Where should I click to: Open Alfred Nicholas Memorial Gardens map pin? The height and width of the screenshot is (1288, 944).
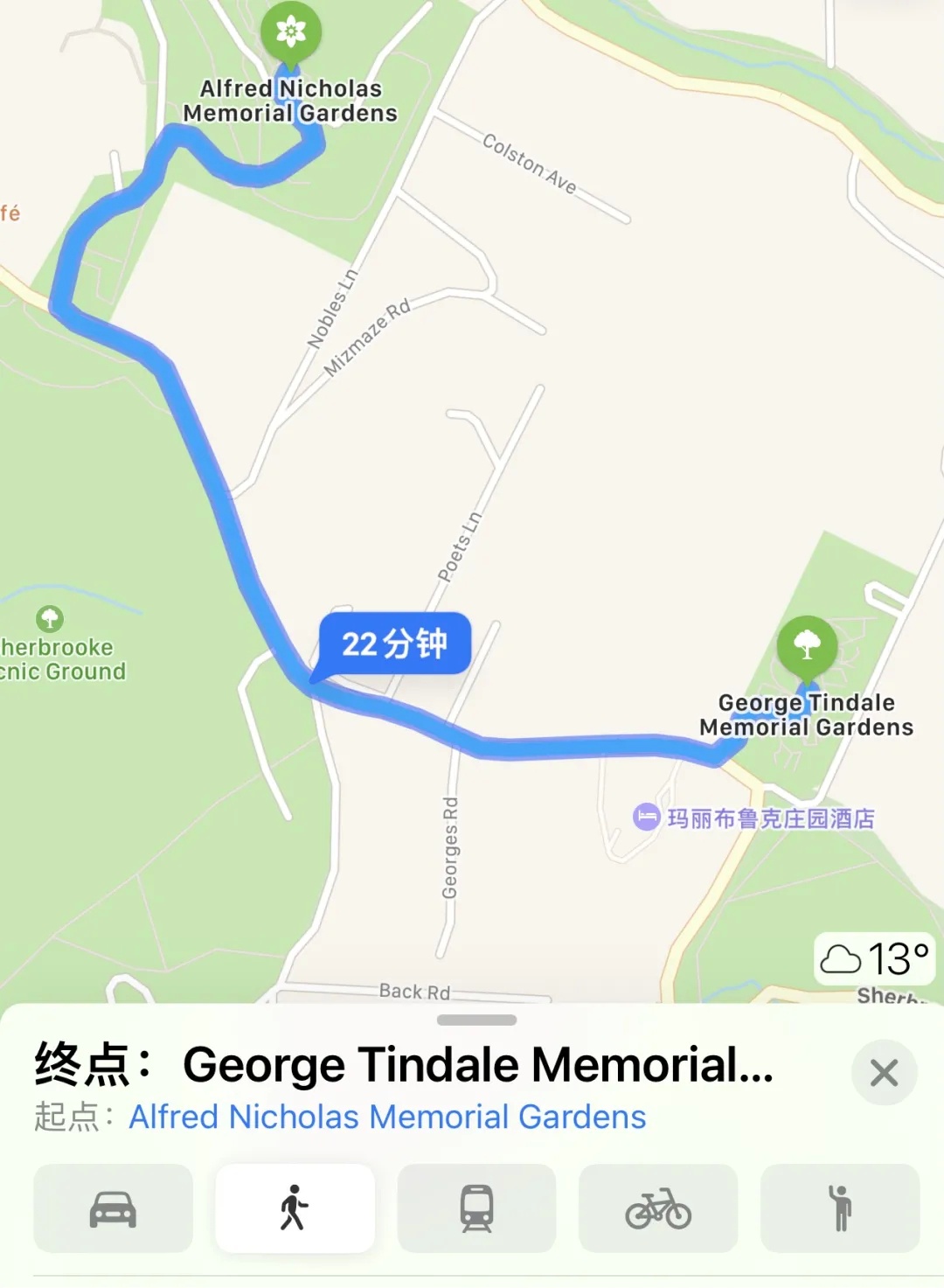pos(291,33)
